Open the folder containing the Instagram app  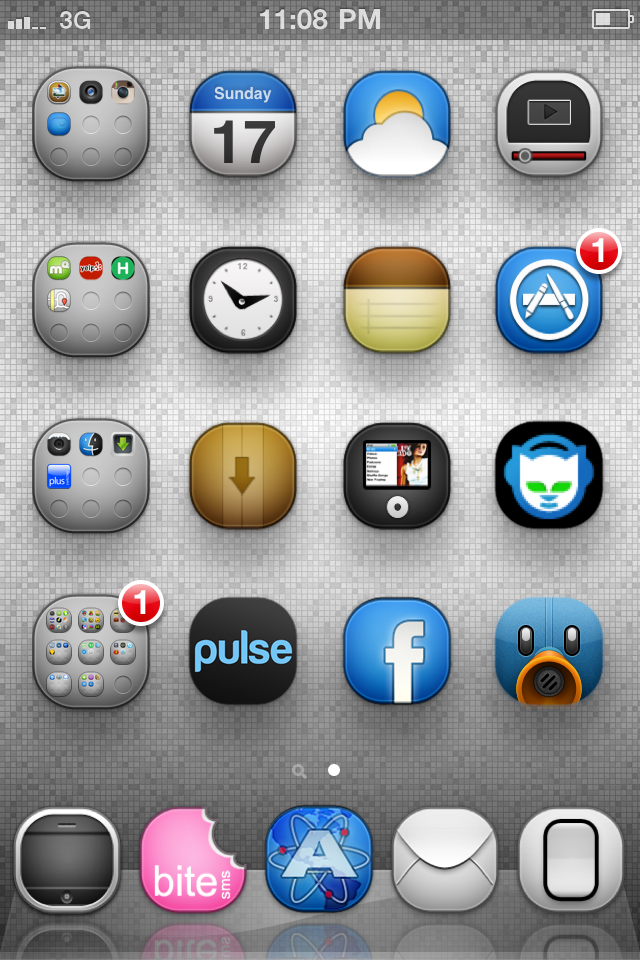(91, 124)
